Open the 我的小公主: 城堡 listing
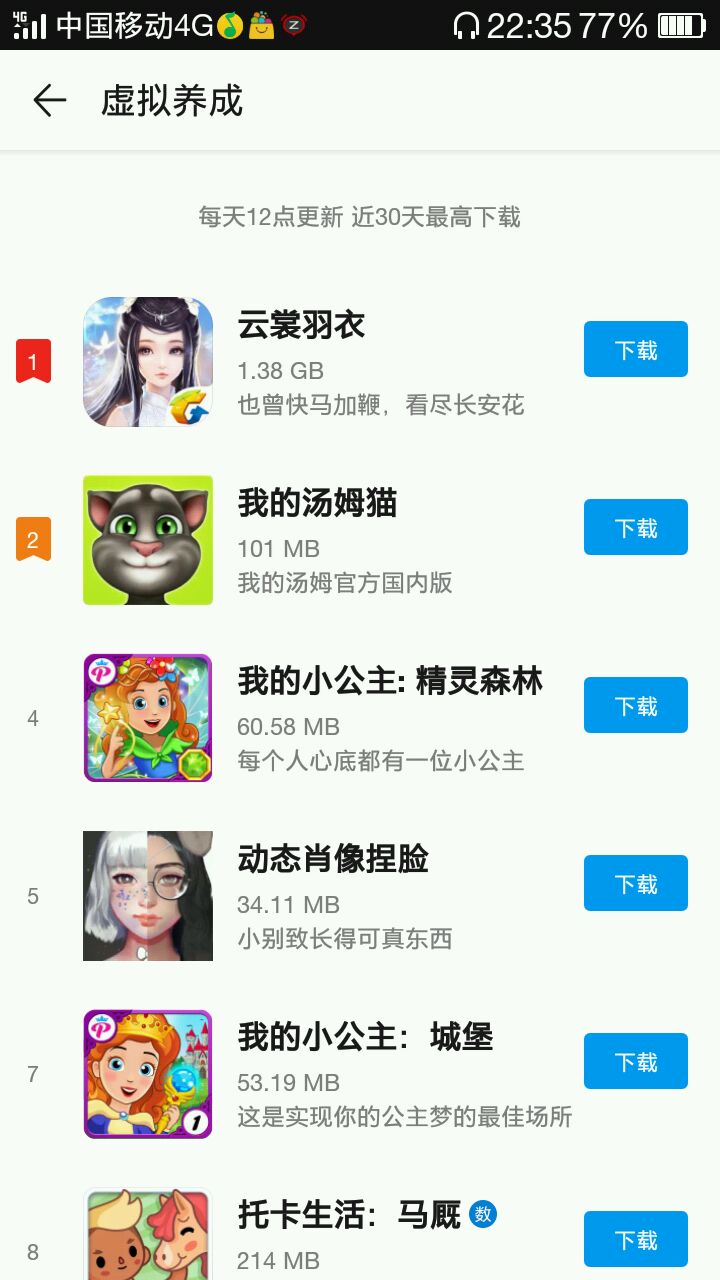This screenshot has width=720, height=1280. [365, 1038]
